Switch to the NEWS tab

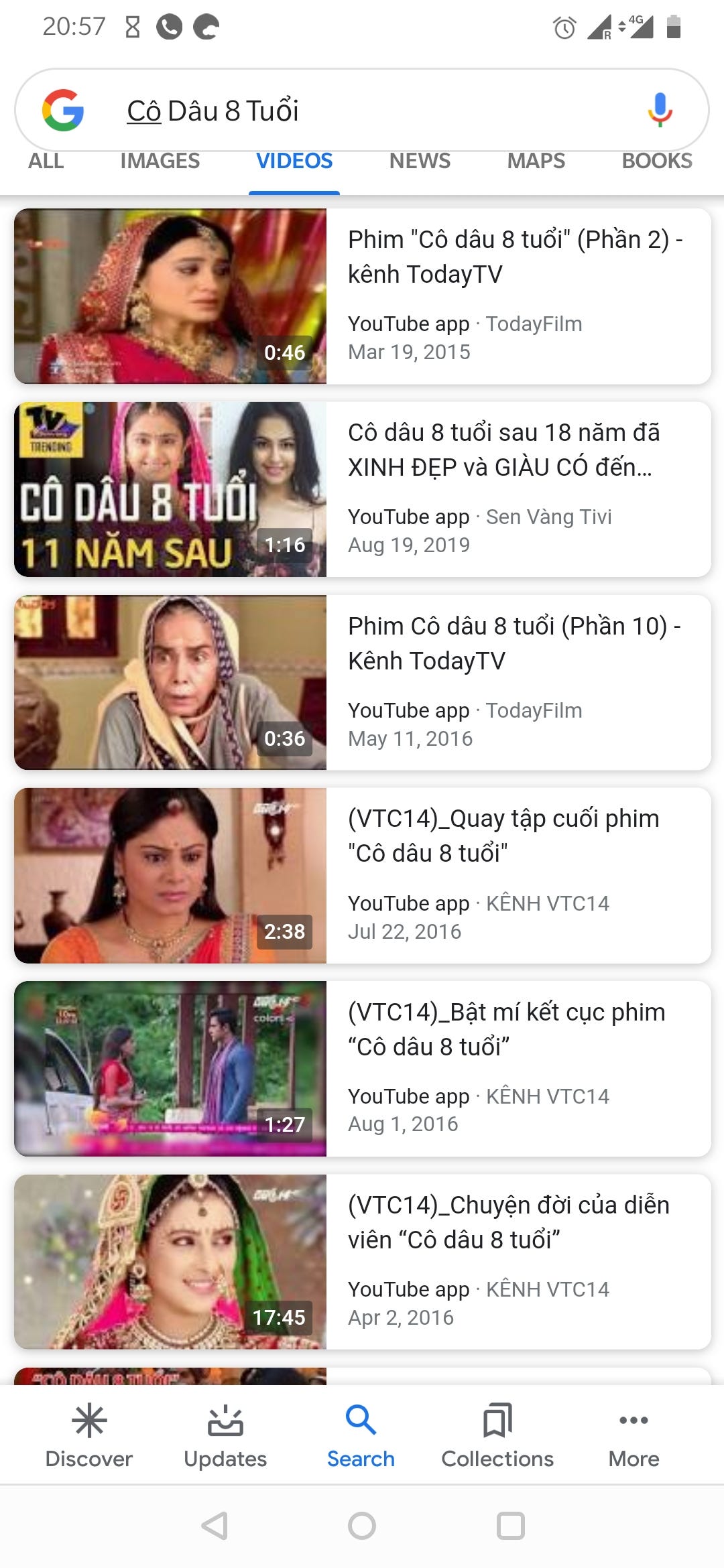[x=420, y=161]
